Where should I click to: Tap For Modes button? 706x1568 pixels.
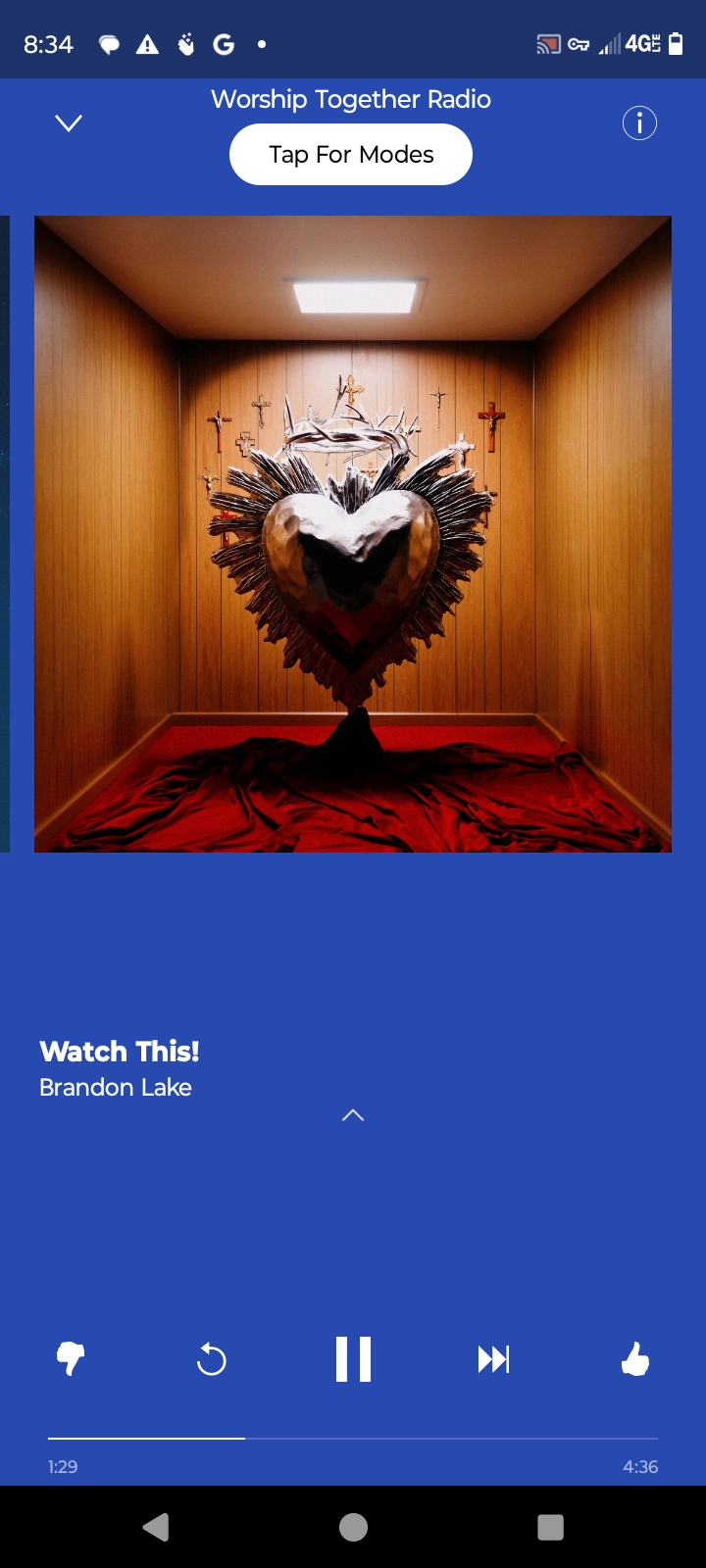click(351, 155)
